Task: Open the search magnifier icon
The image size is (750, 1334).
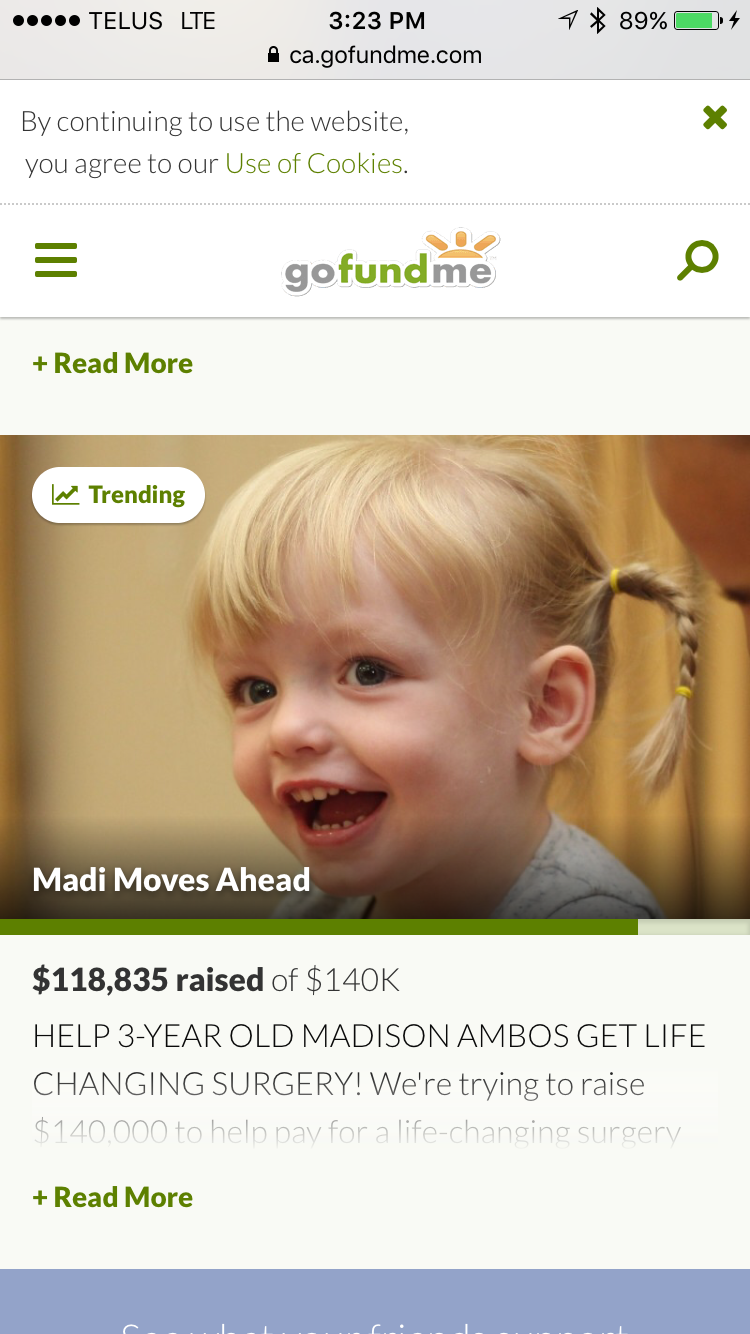Action: click(697, 261)
